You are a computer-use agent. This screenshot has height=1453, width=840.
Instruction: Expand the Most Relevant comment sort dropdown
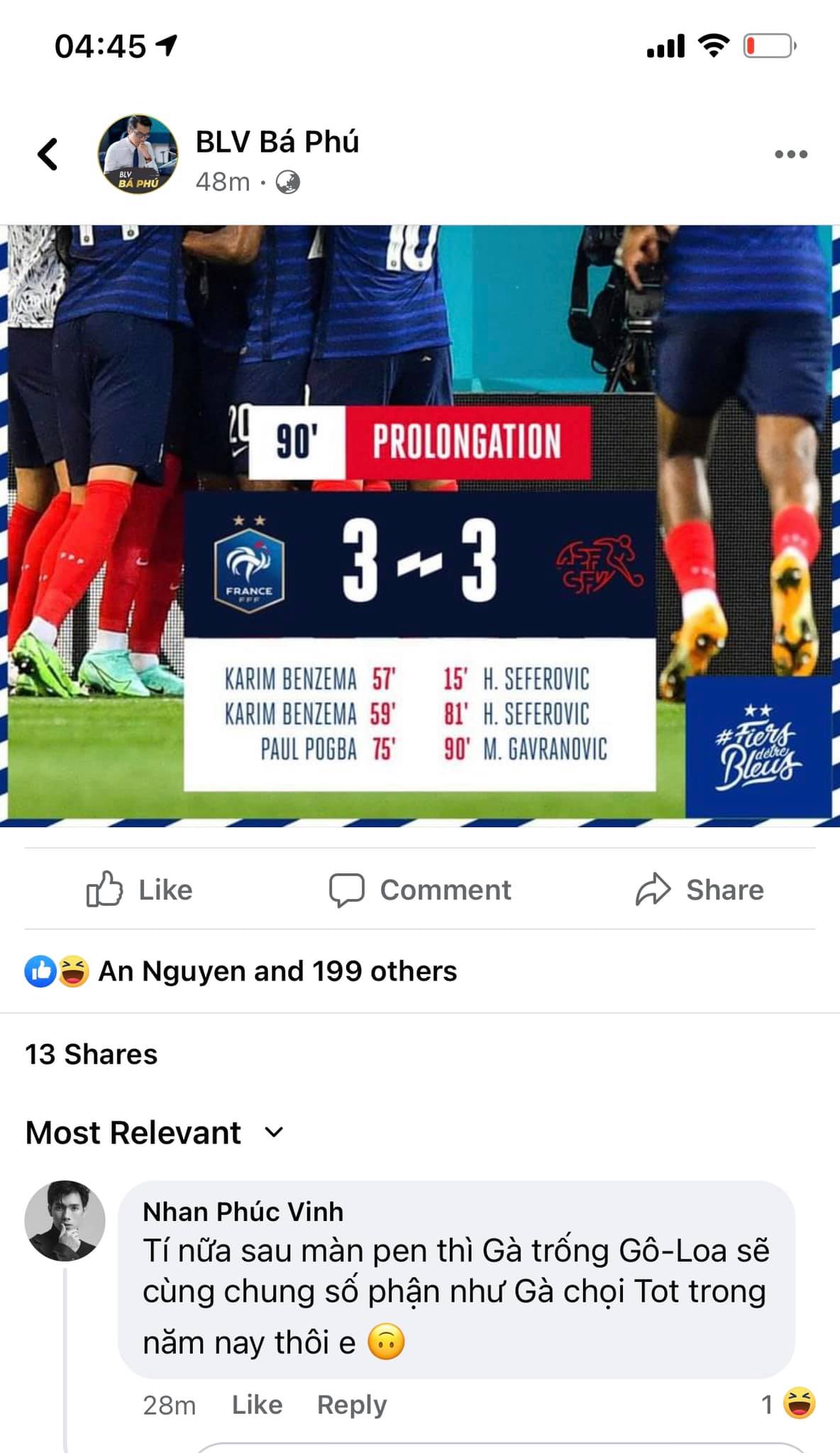click(155, 1132)
